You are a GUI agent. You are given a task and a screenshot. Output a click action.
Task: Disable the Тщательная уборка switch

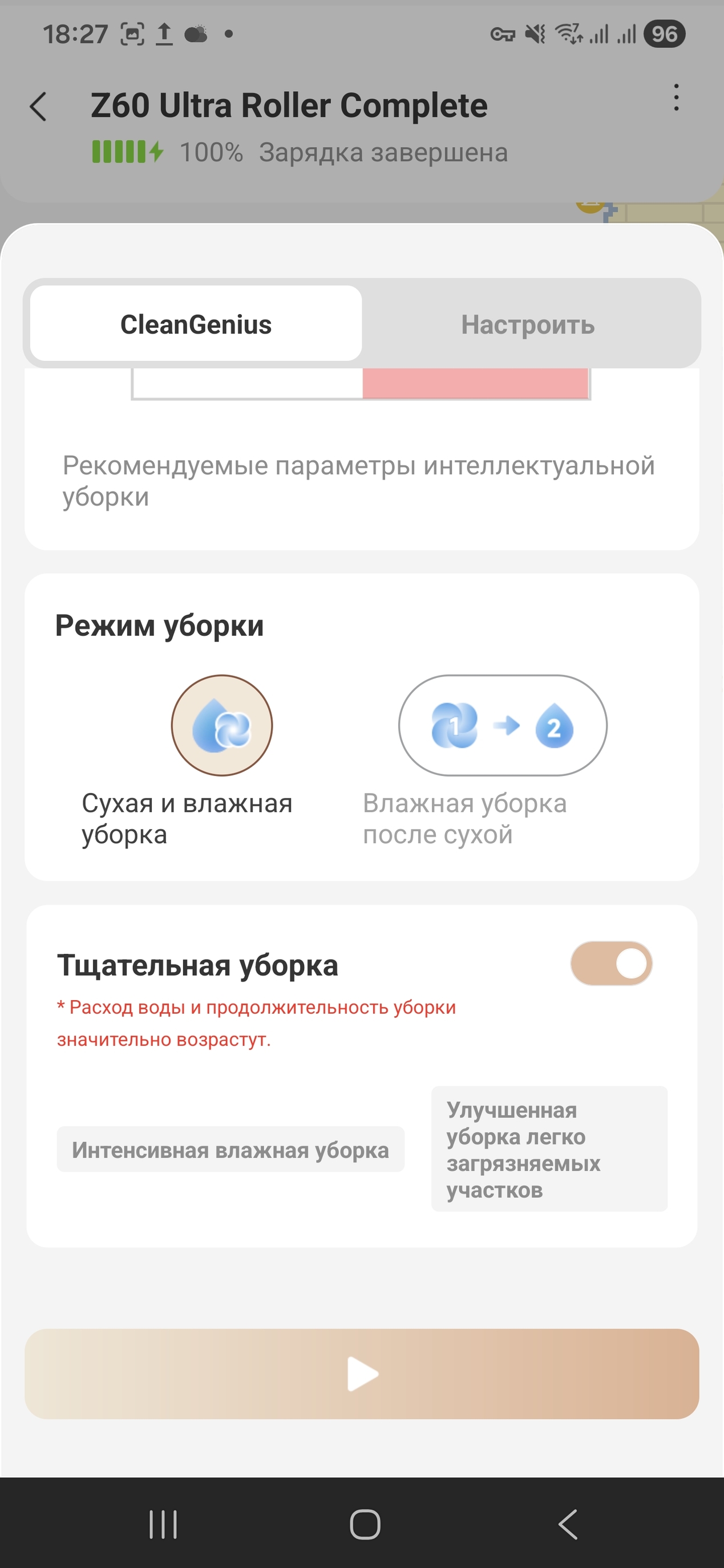610,964
